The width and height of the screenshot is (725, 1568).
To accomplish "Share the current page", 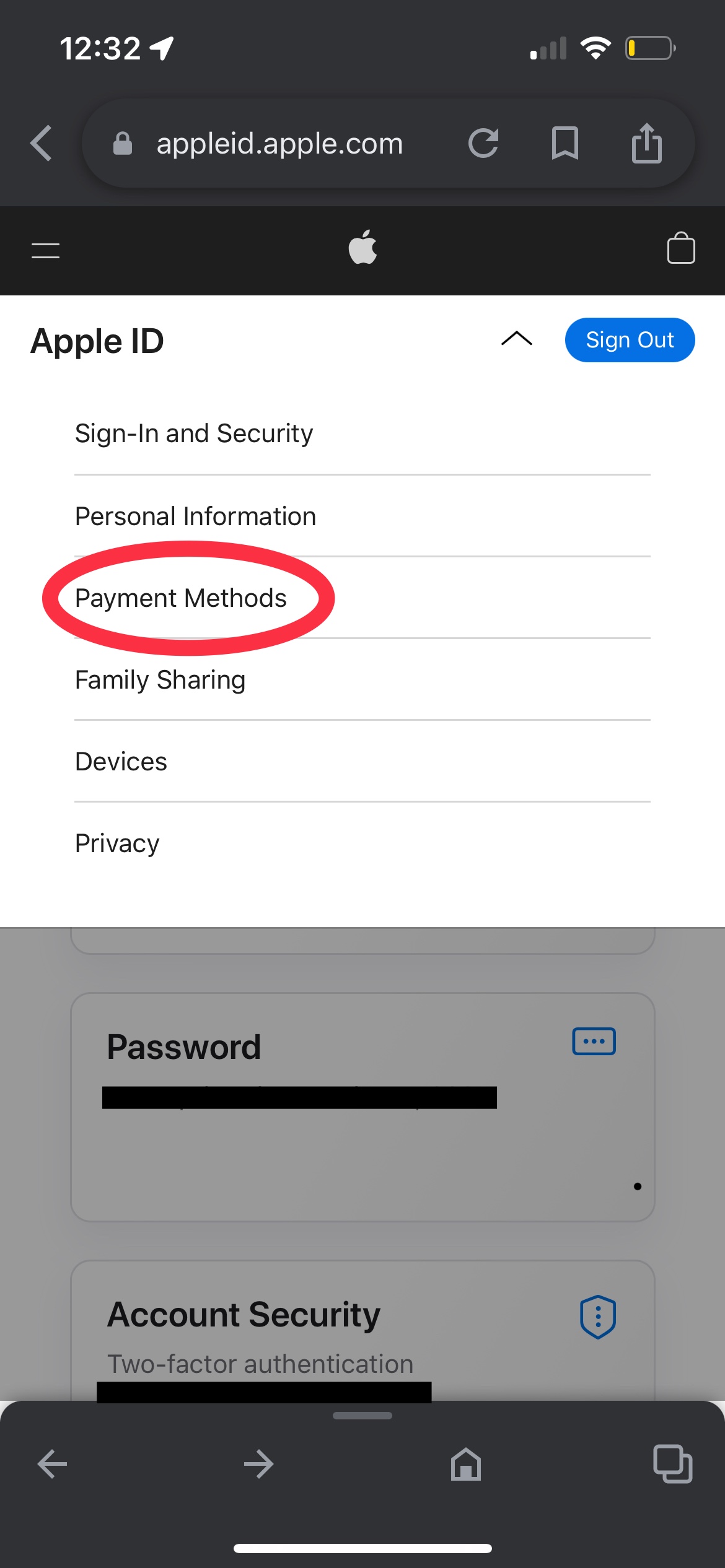I will [647, 142].
